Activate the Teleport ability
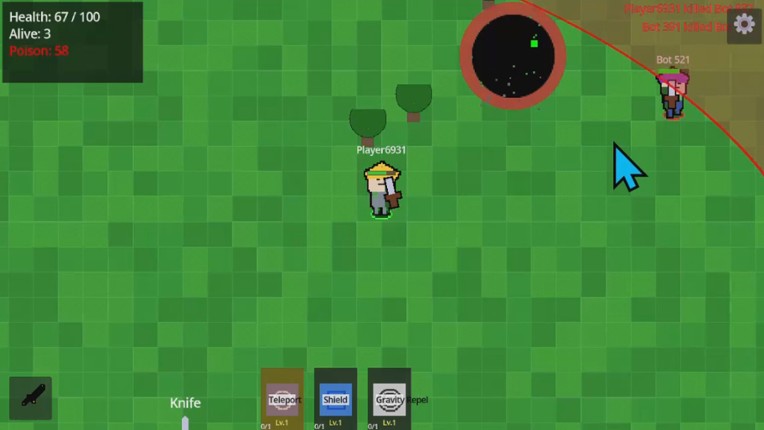The image size is (764, 430). point(283,399)
